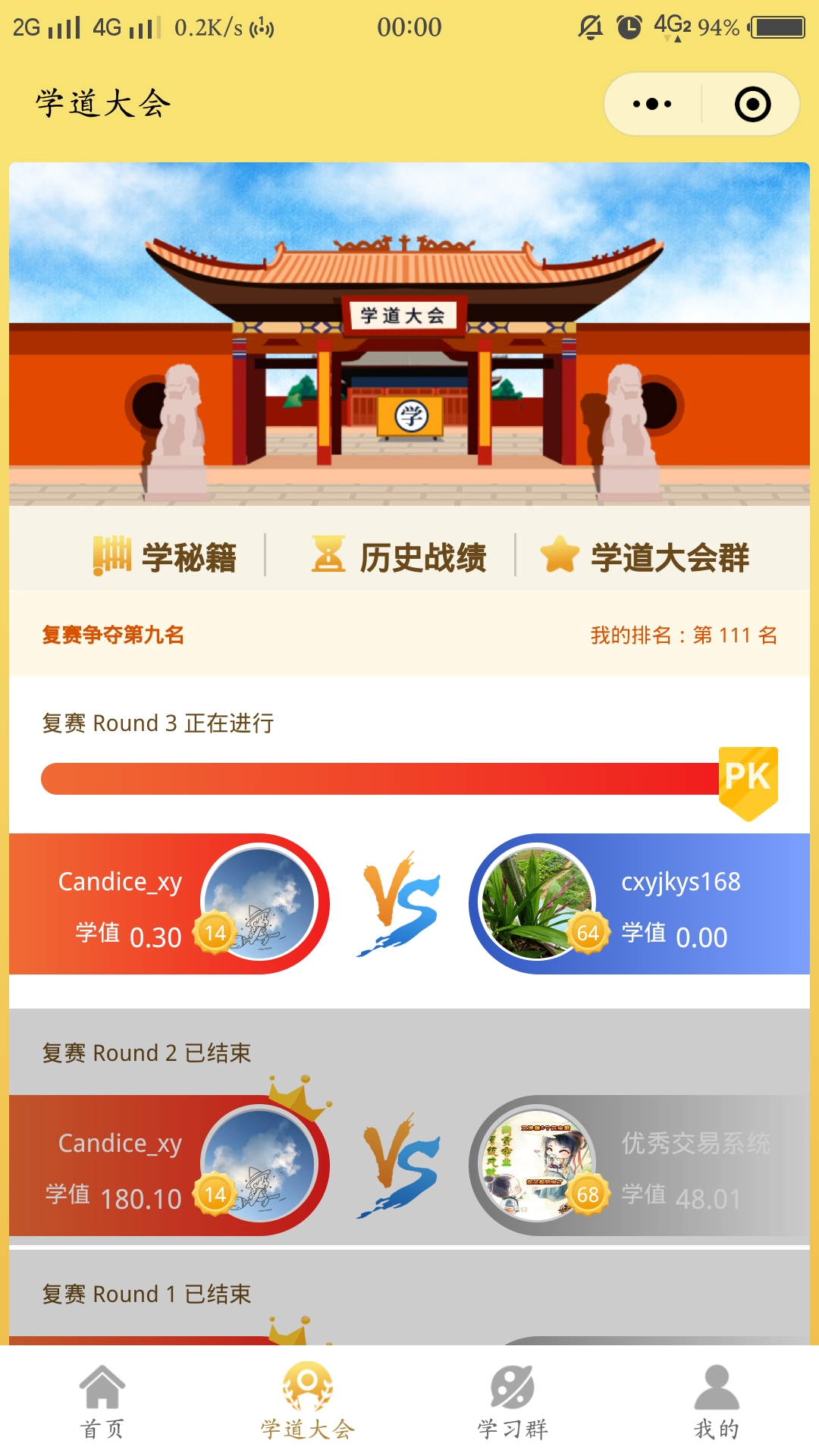Open the mini program more-options menu
The image size is (819, 1456).
coord(652,104)
